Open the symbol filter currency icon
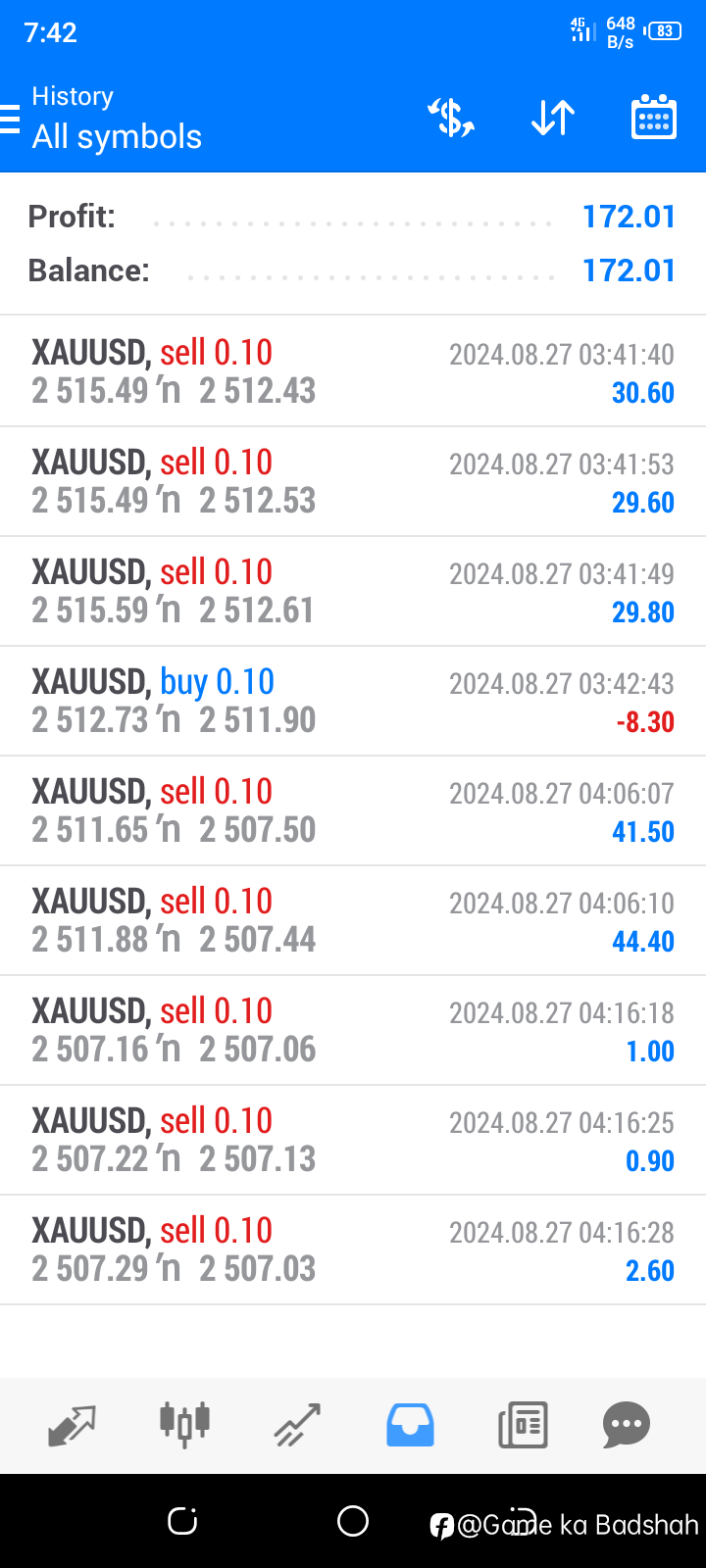Viewport: 706px width, 1568px height. 451,119
